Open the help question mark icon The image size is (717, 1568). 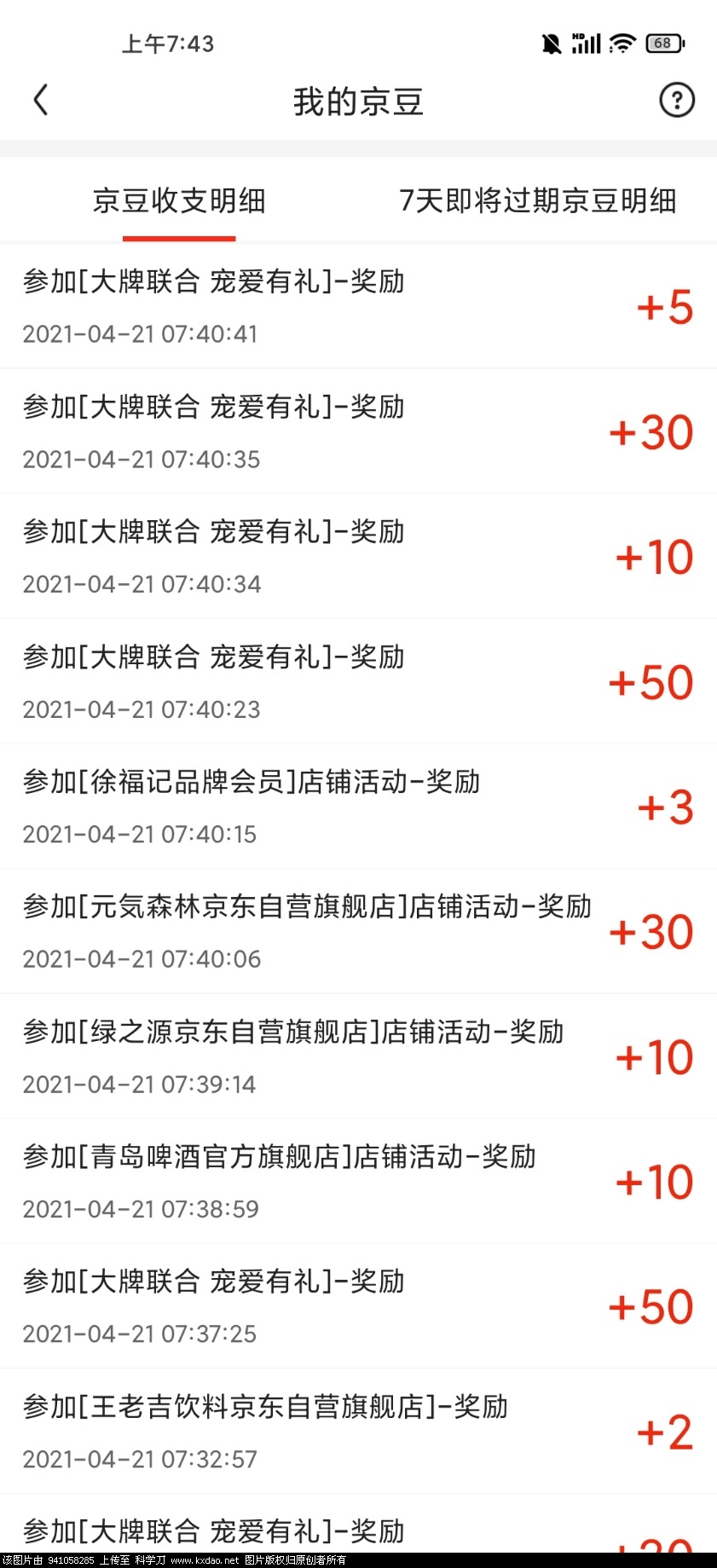[675, 100]
